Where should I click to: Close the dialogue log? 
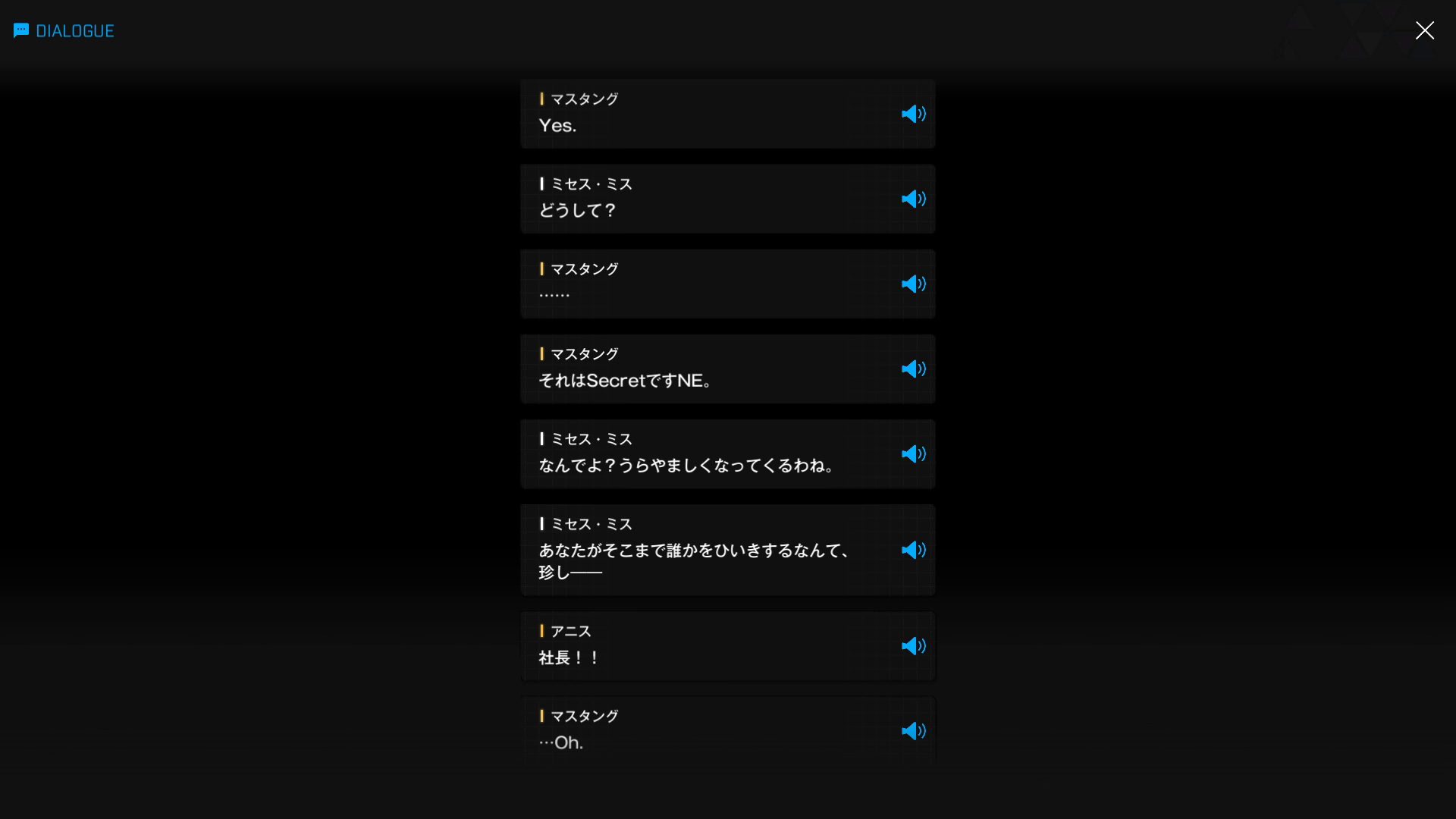[x=1424, y=30]
